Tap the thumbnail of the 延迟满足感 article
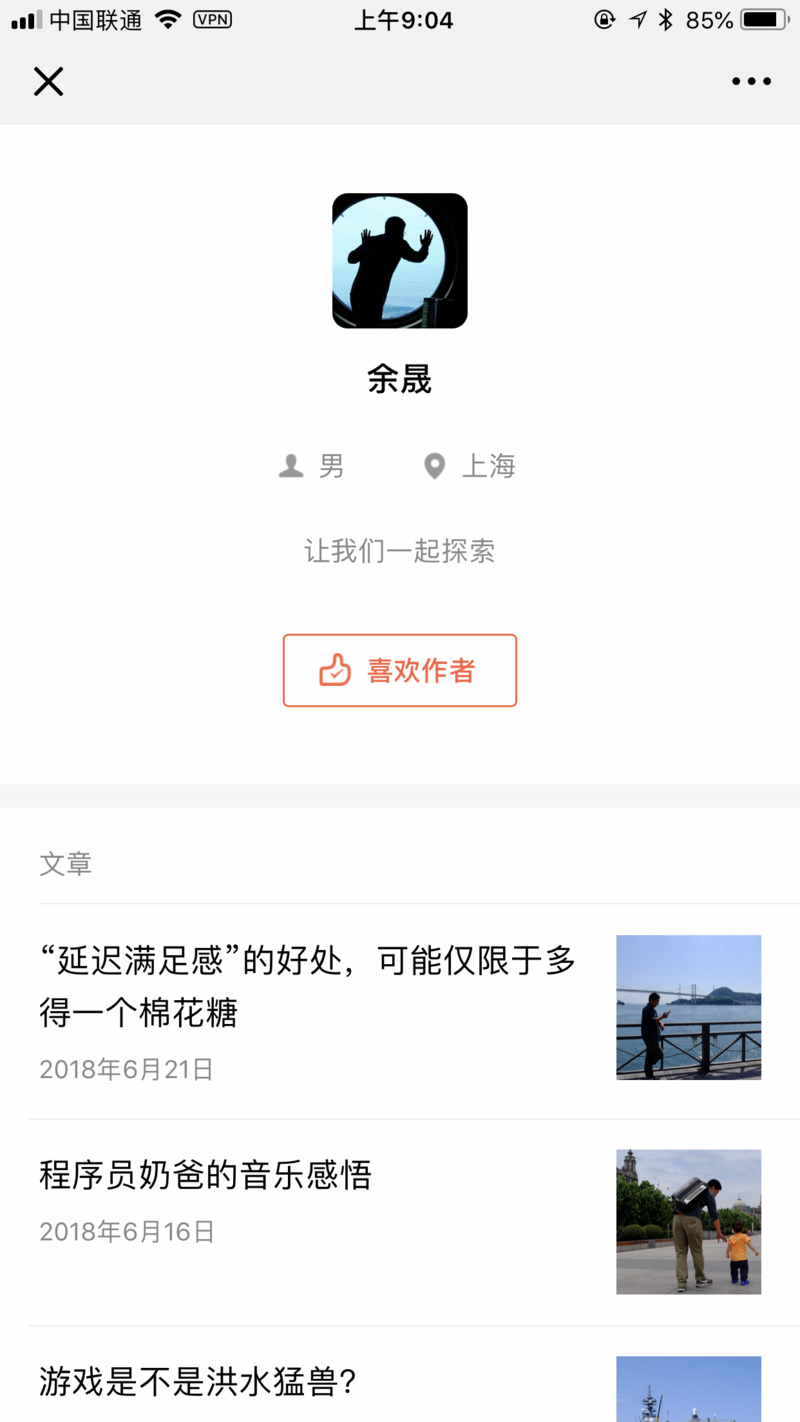The width and height of the screenshot is (800, 1422). click(688, 1006)
